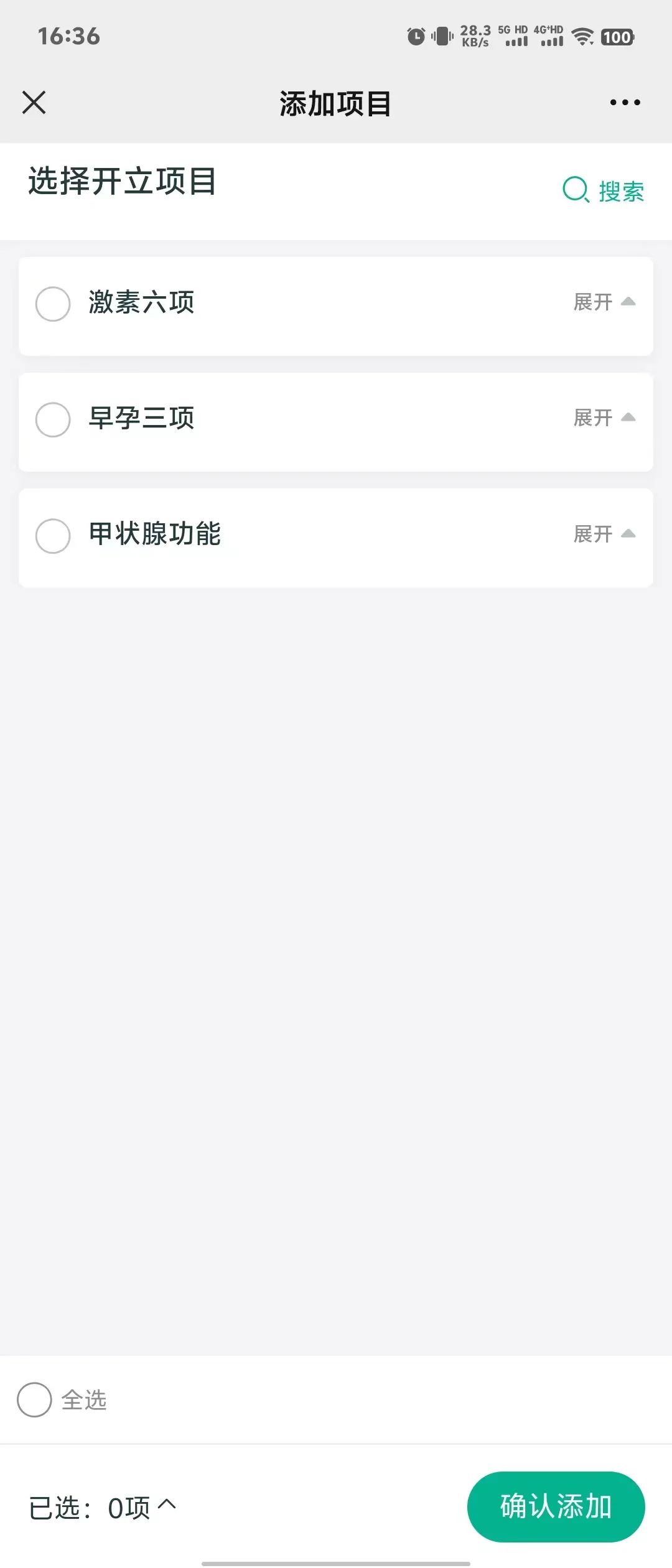Viewport: 672px width, 1568px height.
Task: Select the 甲状腺功能 checkbox
Action: (x=53, y=536)
